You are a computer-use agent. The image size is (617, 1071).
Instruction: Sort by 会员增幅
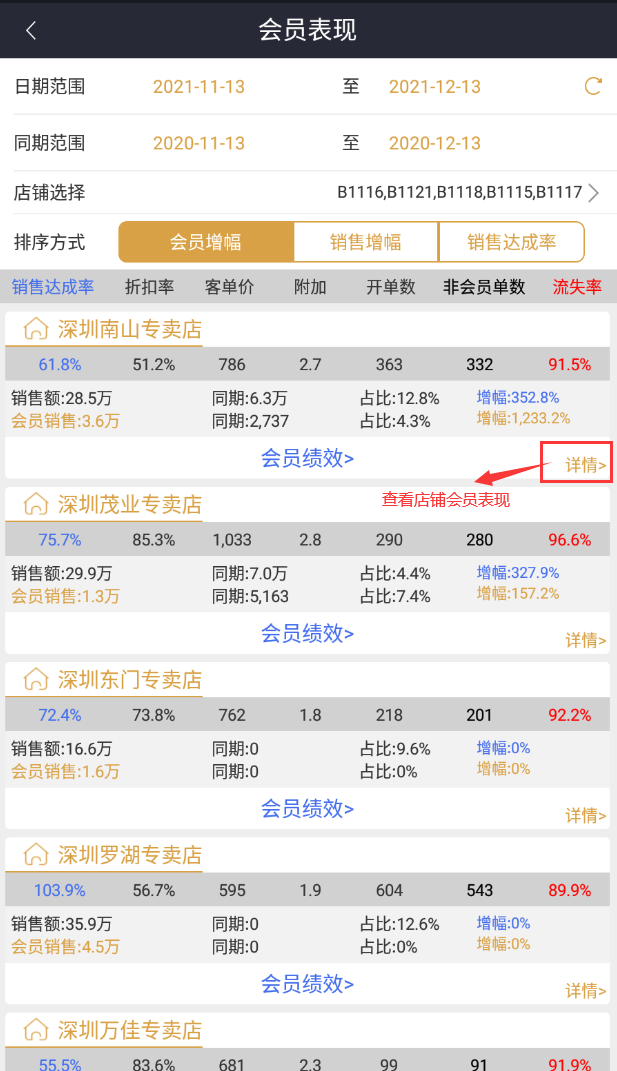click(x=206, y=242)
